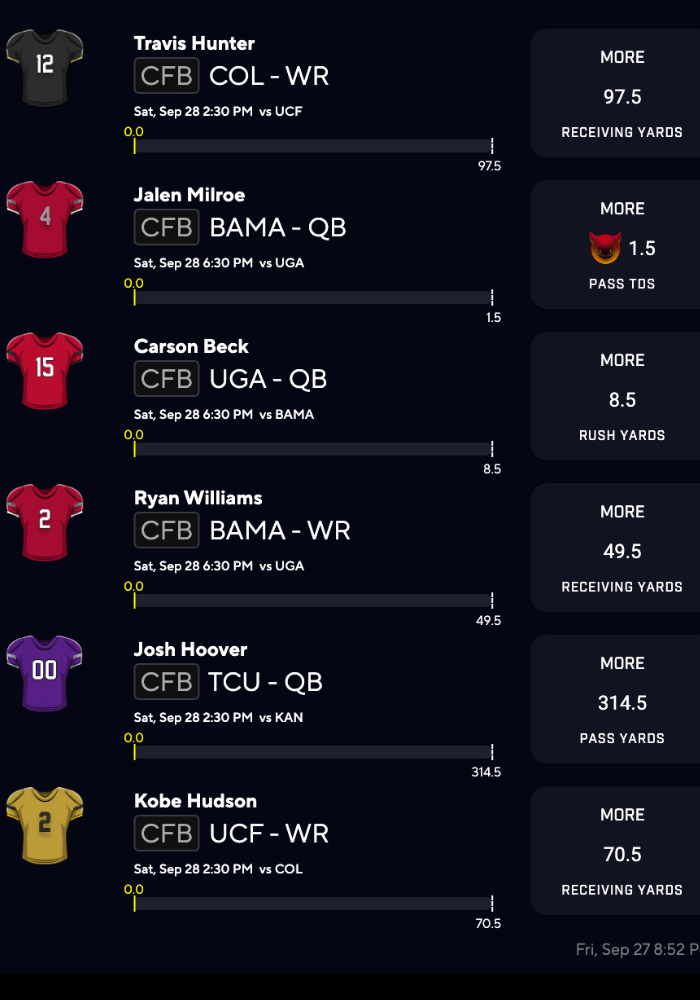View Kobe Hudson's receiving yards pick

(x=620, y=851)
